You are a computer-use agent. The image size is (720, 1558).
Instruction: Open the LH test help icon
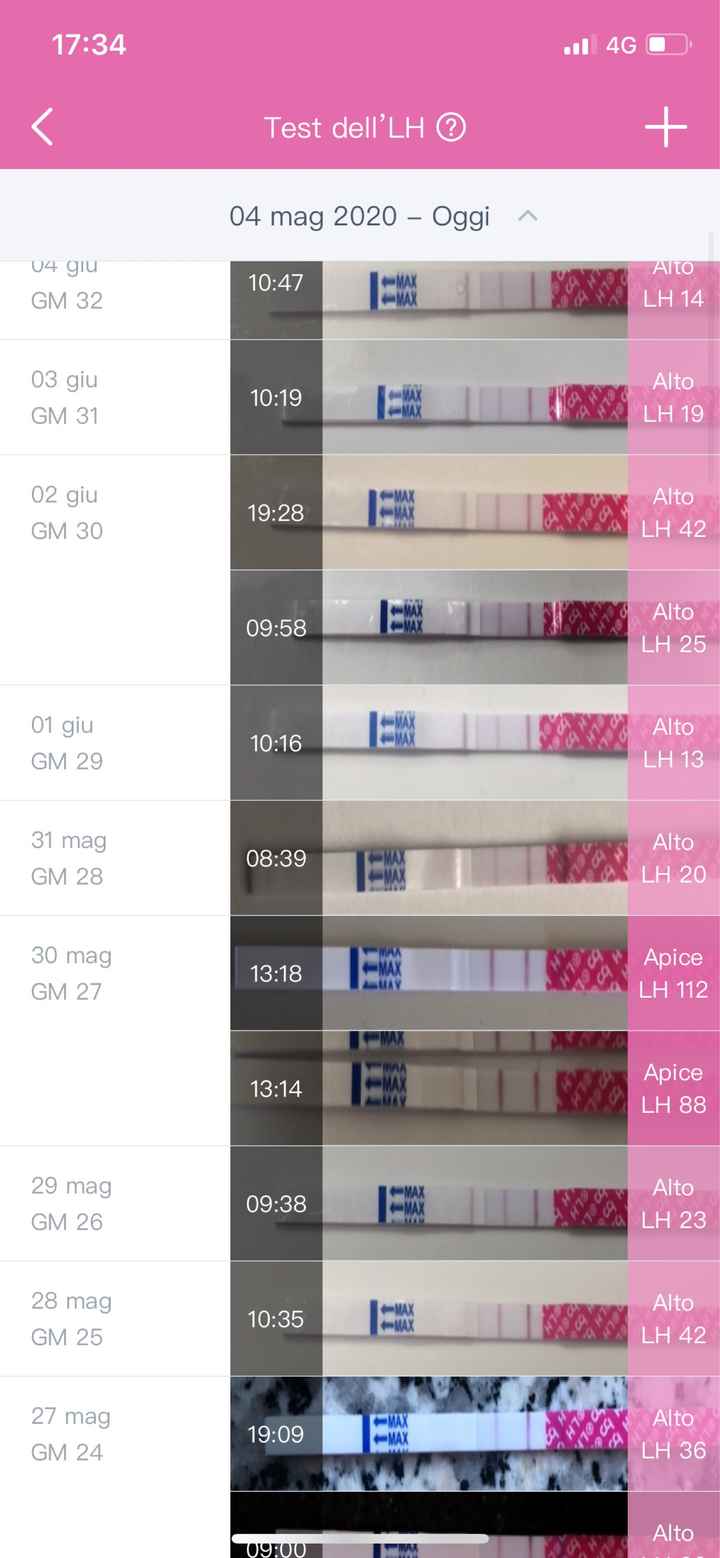click(x=452, y=128)
